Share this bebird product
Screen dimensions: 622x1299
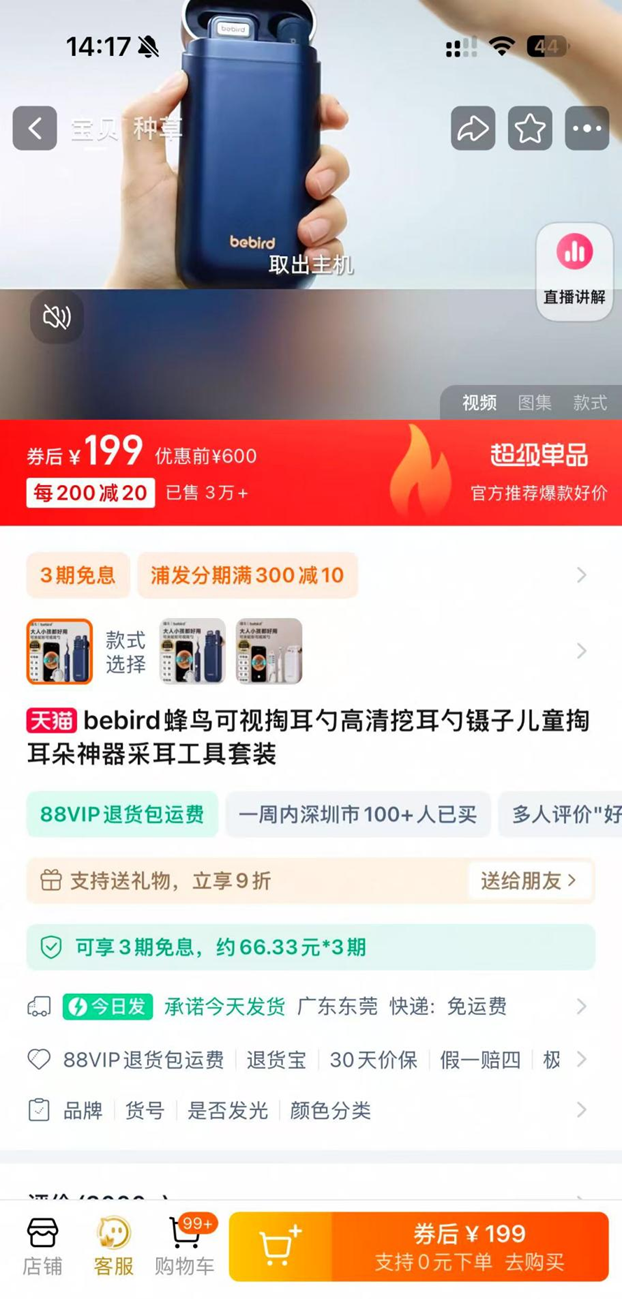click(472, 128)
